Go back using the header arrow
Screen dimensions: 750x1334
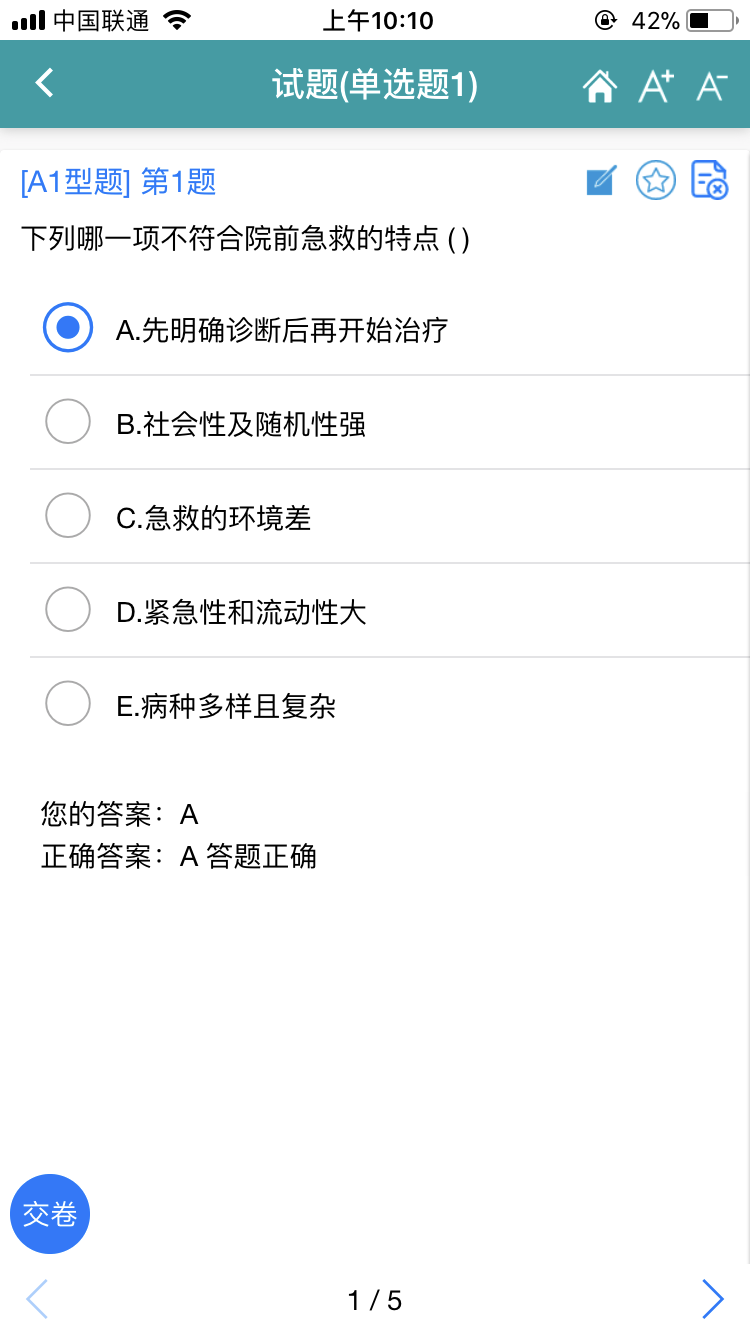44,83
